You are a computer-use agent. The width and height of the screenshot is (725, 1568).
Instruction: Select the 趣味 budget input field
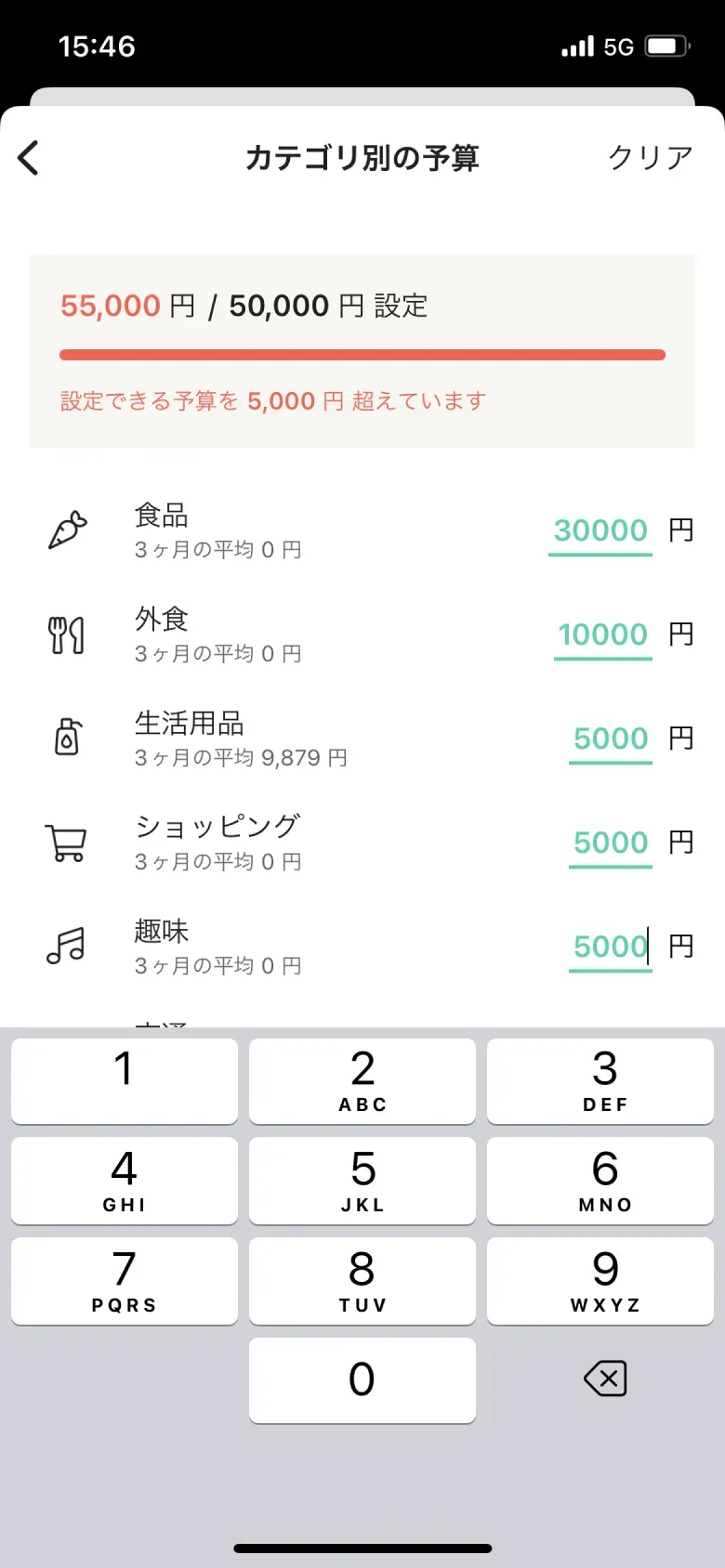pyautogui.click(x=609, y=946)
